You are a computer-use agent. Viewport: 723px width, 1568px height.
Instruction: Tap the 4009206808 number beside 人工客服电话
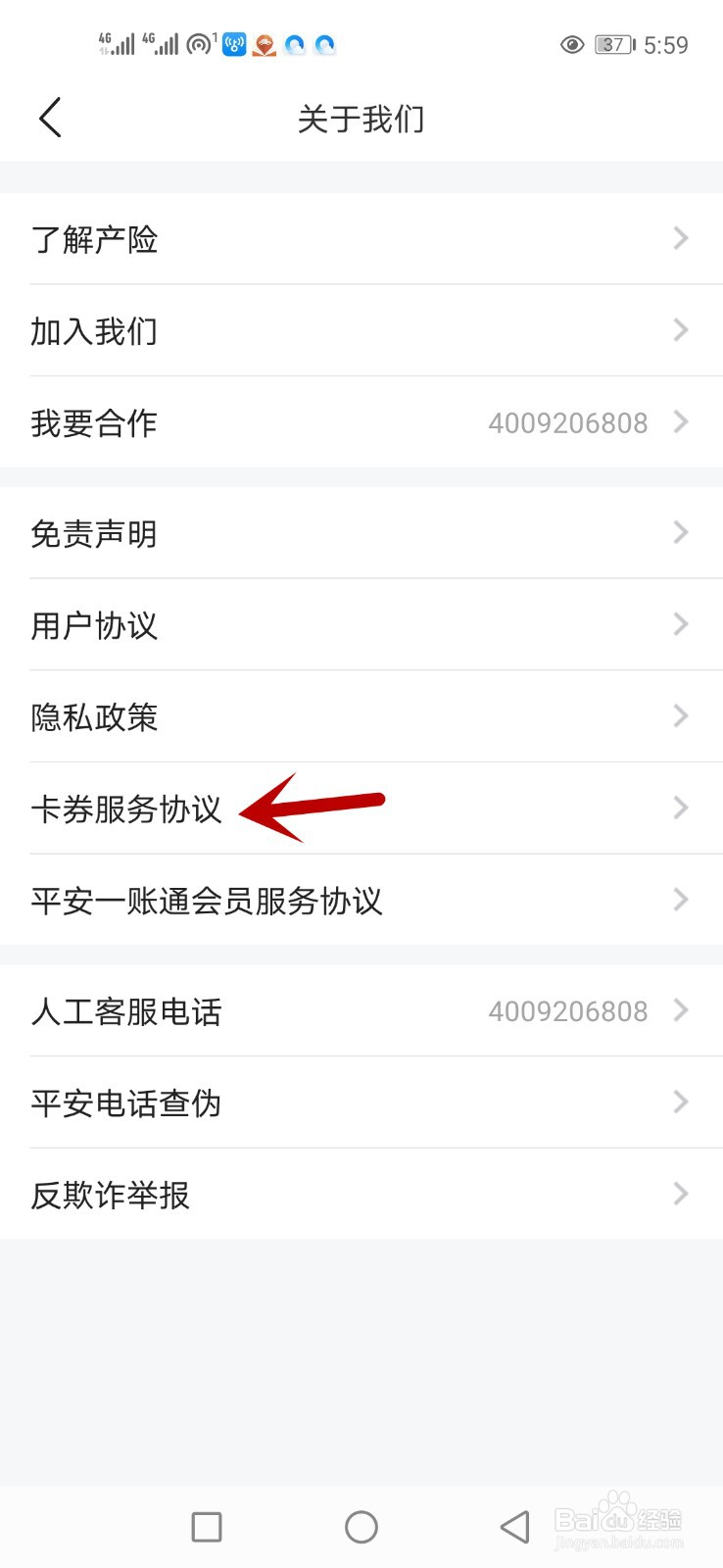tap(568, 1010)
